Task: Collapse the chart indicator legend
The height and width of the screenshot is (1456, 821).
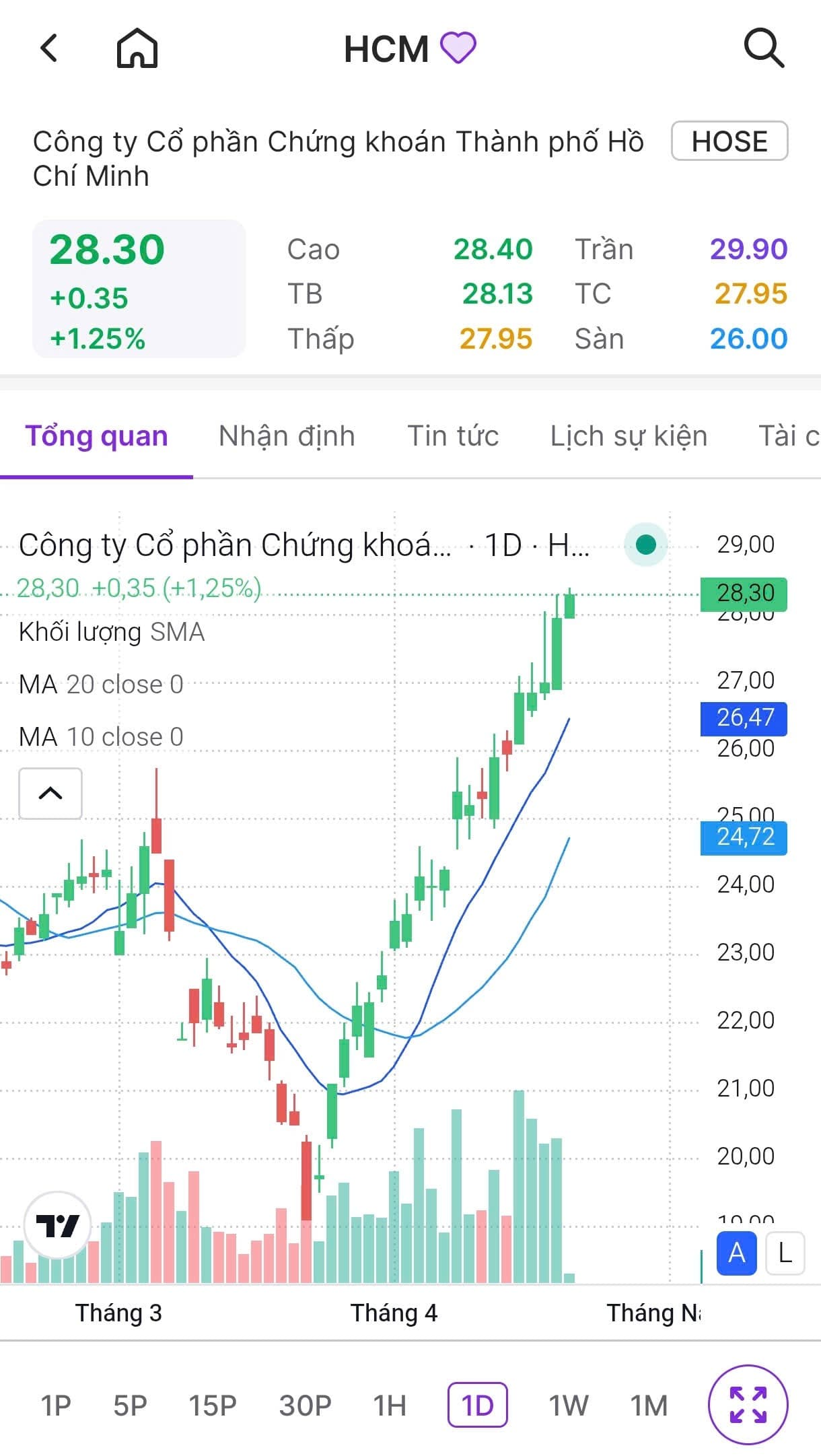Action: pyautogui.click(x=50, y=794)
